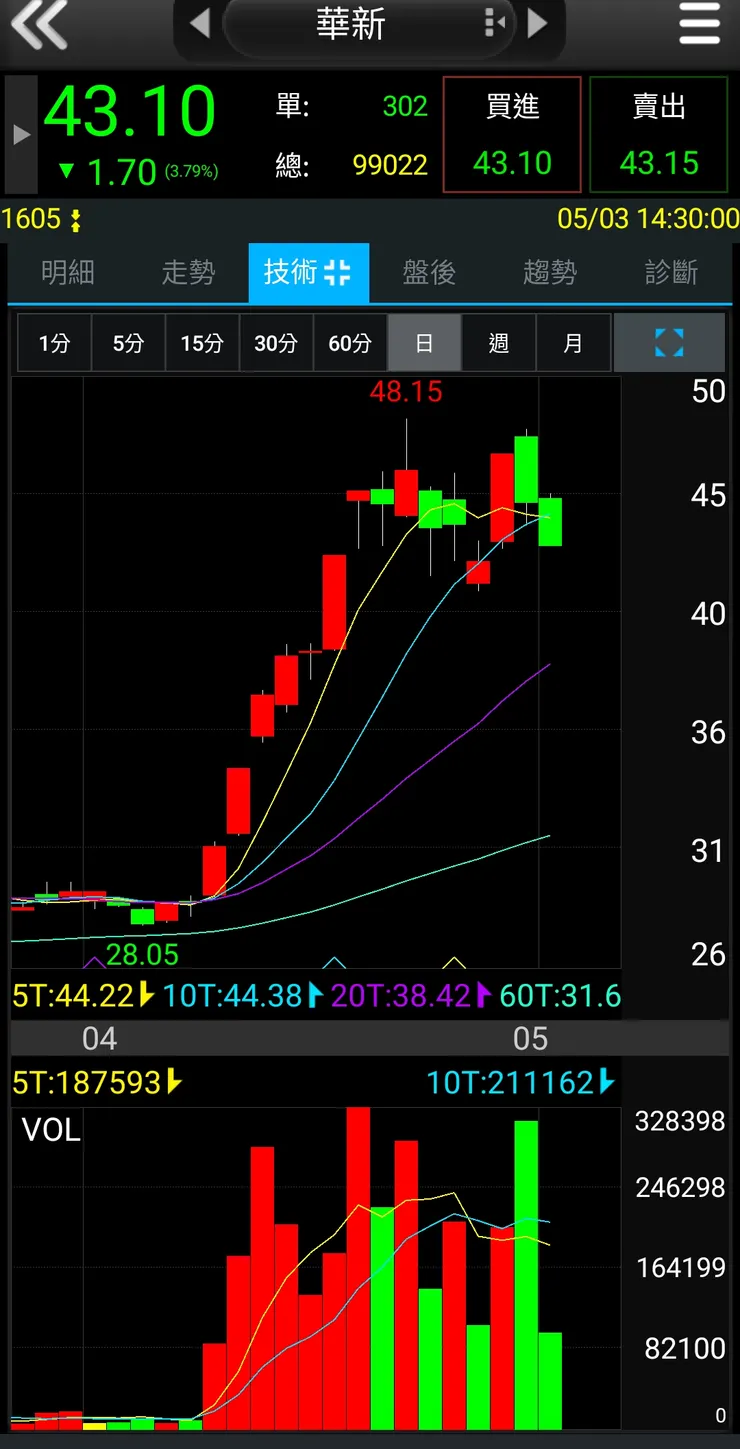The width and height of the screenshot is (740, 1449).
Task: Select the 5分 chart interval
Action: click(x=128, y=343)
